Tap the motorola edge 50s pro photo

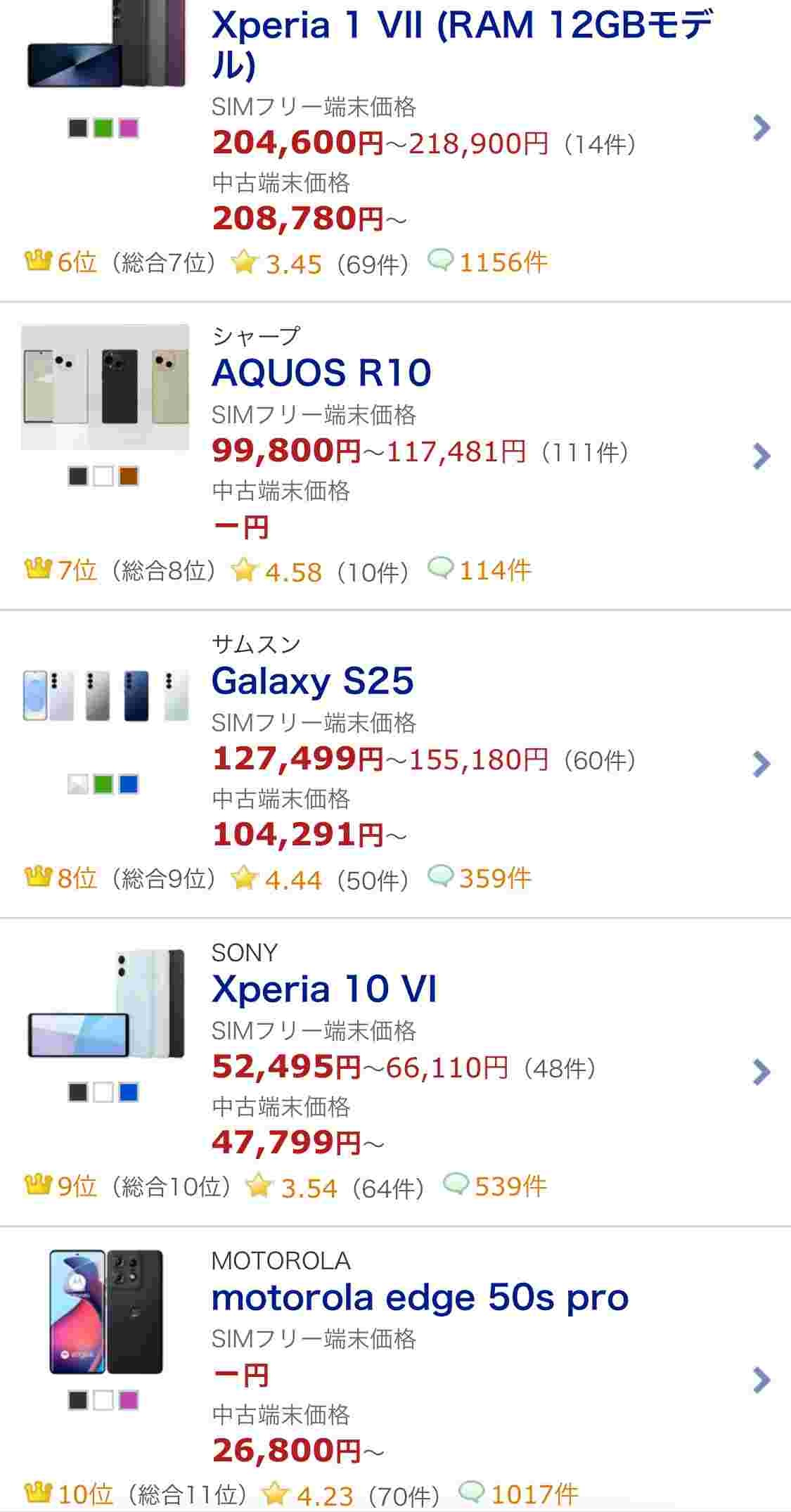(105, 1312)
